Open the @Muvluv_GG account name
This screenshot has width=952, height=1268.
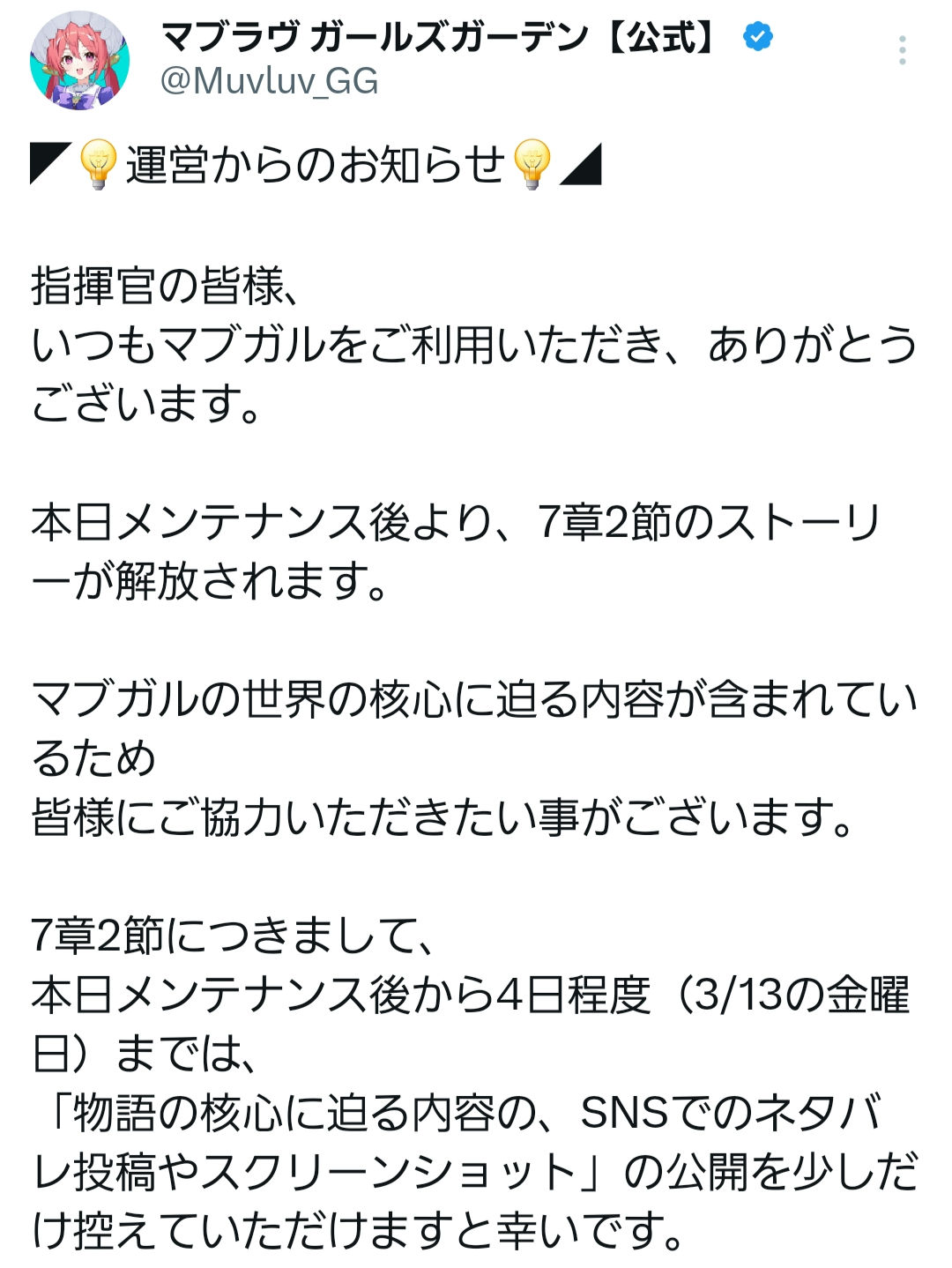tap(269, 82)
